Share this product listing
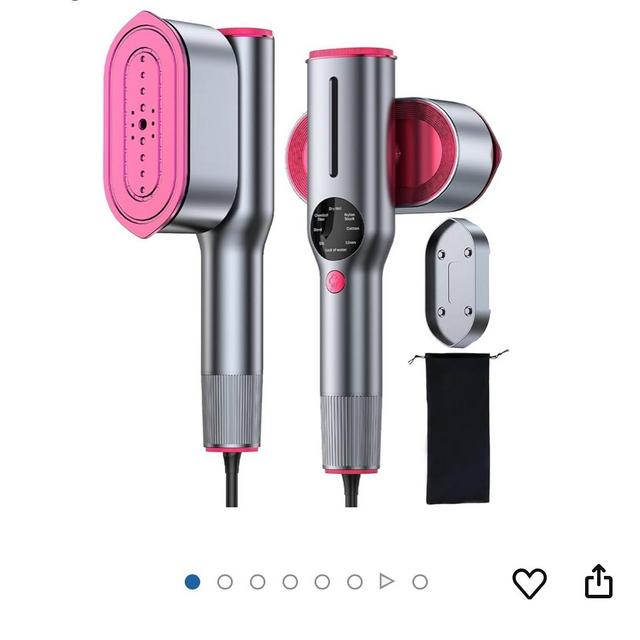The width and height of the screenshot is (640, 640). (x=598, y=581)
